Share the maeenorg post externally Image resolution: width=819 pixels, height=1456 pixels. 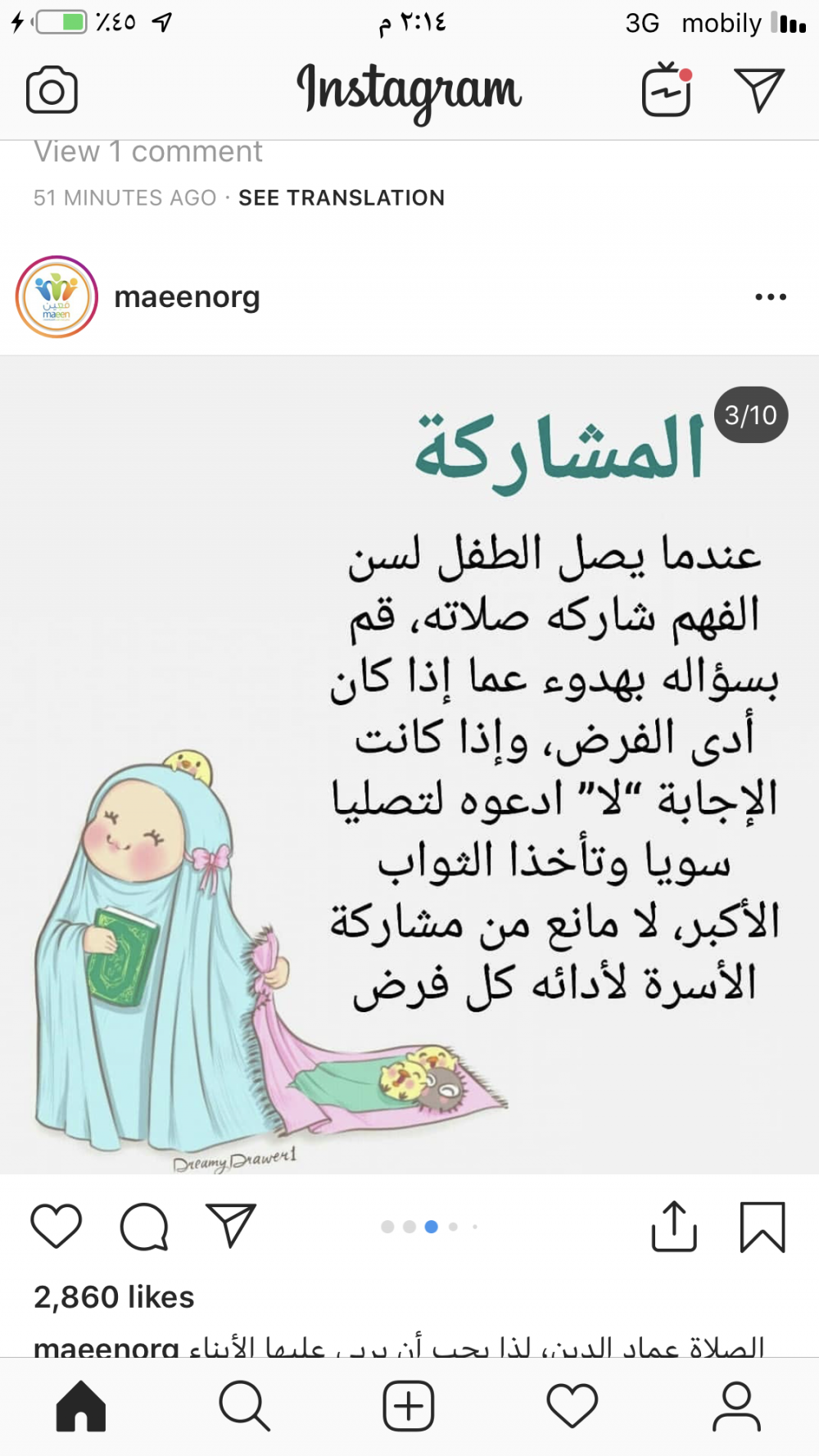[x=674, y=1226]
